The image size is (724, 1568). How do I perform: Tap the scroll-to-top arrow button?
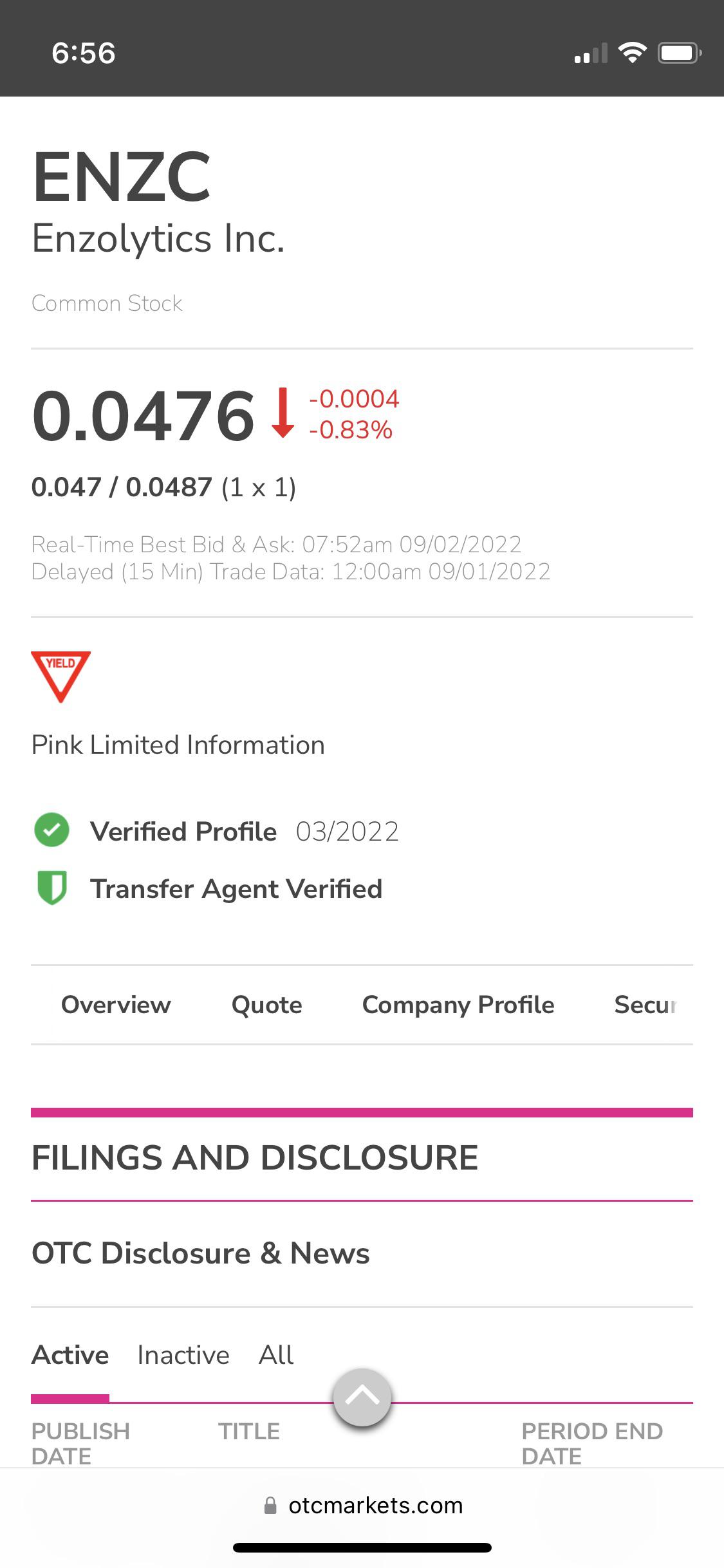tap(362, 1397)
